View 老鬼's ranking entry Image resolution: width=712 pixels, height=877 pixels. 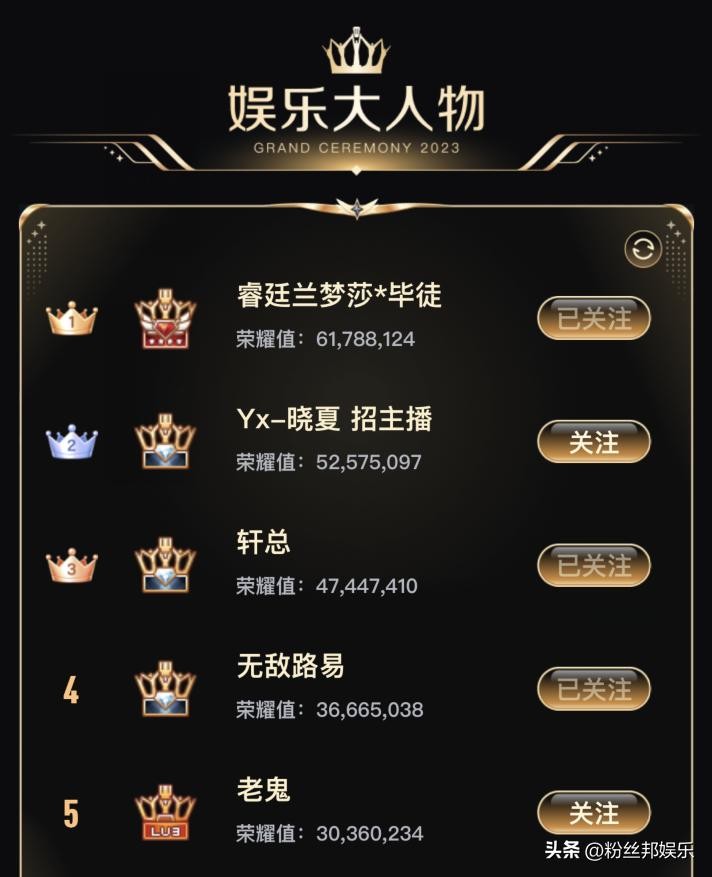(264, 790)
